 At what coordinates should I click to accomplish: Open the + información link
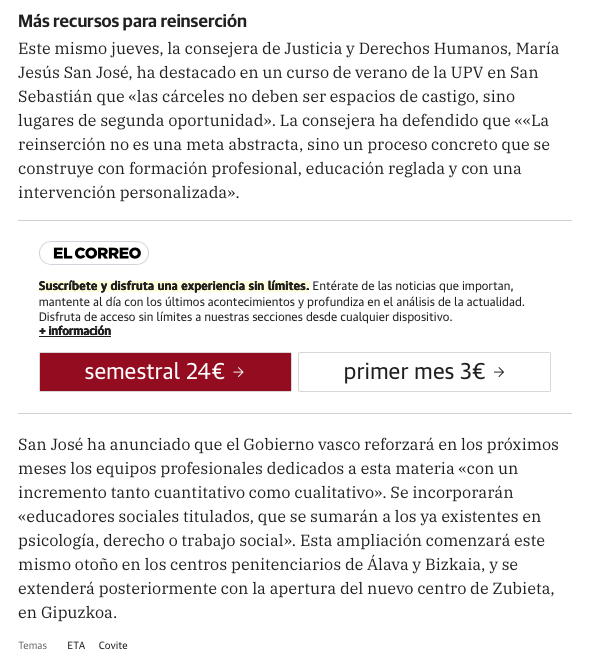75,331
